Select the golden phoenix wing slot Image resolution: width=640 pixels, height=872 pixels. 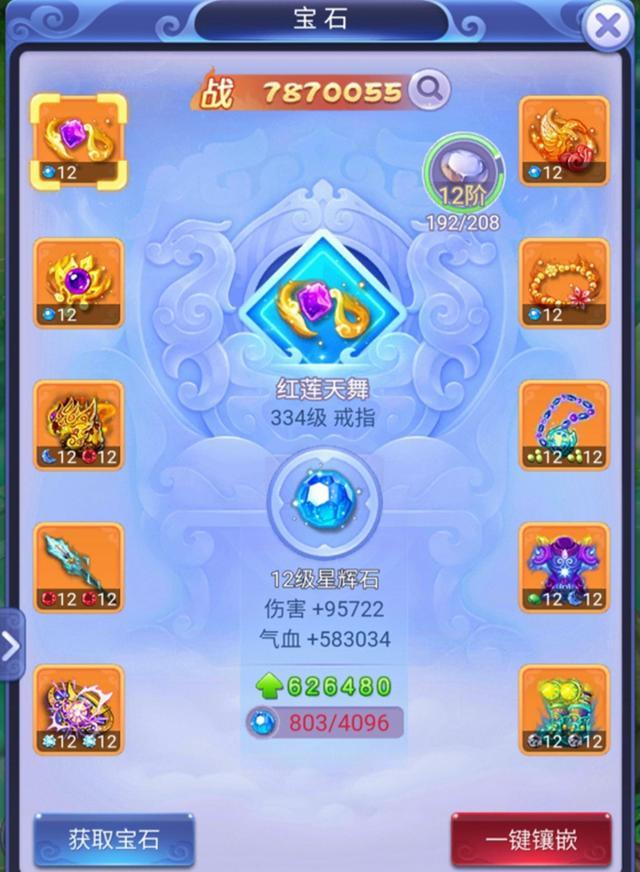563,141
